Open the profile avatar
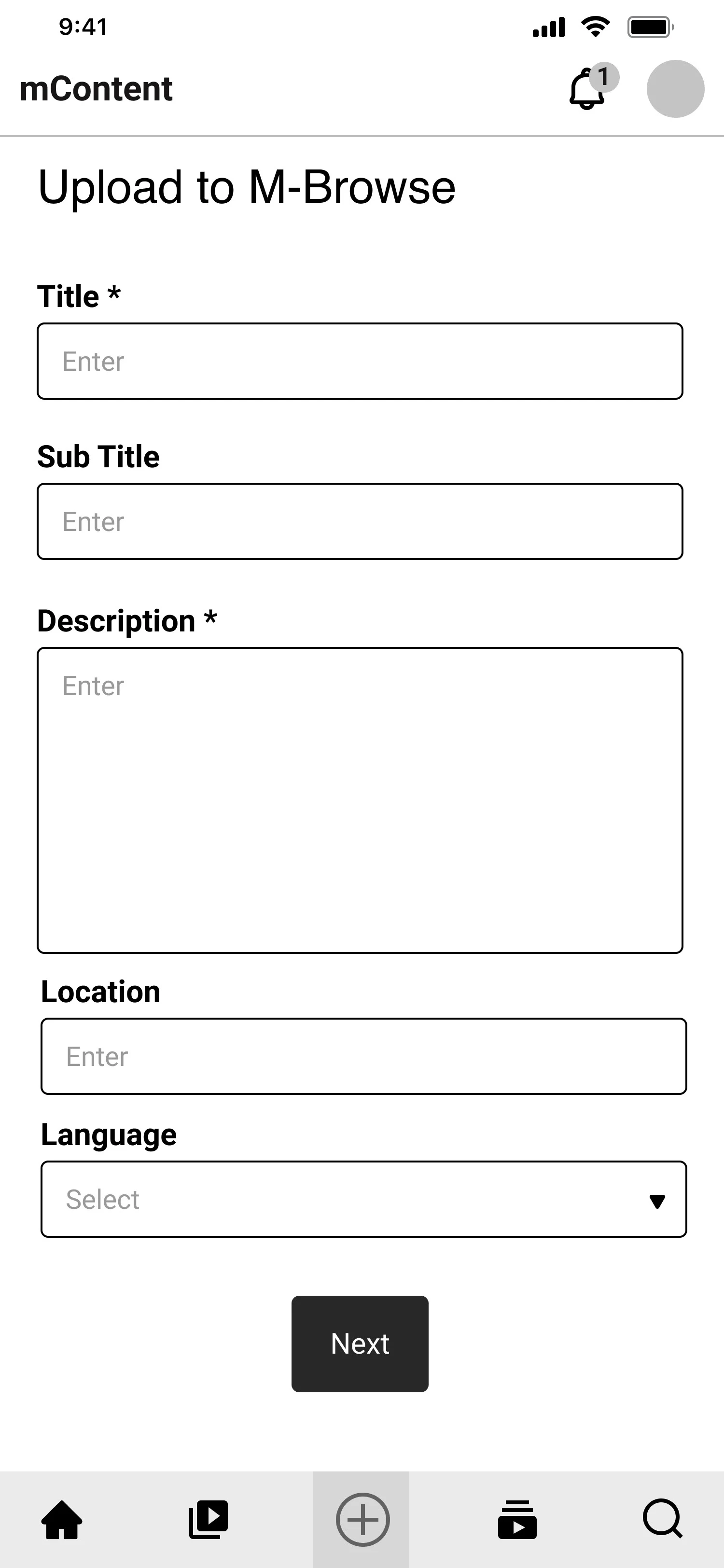This screenshot has width=724, height=1568. [675, 89]
